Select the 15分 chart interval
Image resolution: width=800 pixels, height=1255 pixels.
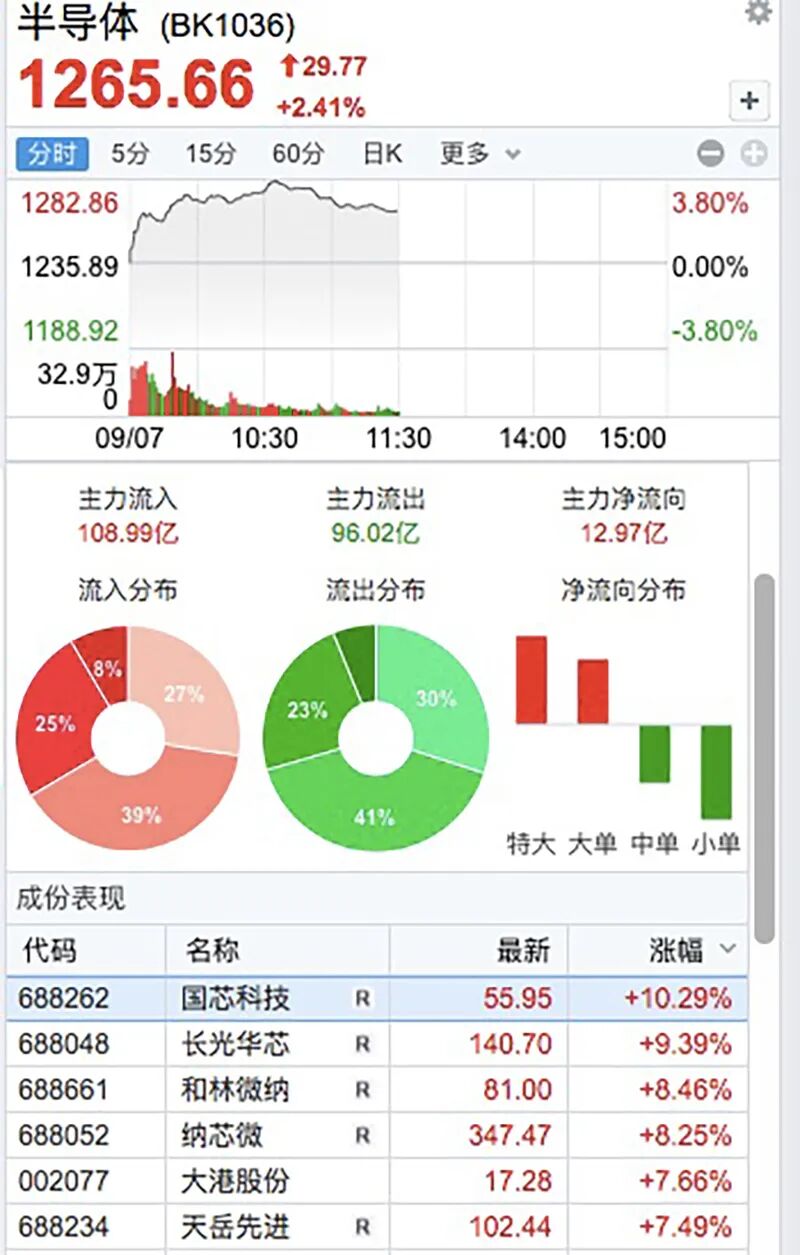pyautogui.click(x=210, y=154)
